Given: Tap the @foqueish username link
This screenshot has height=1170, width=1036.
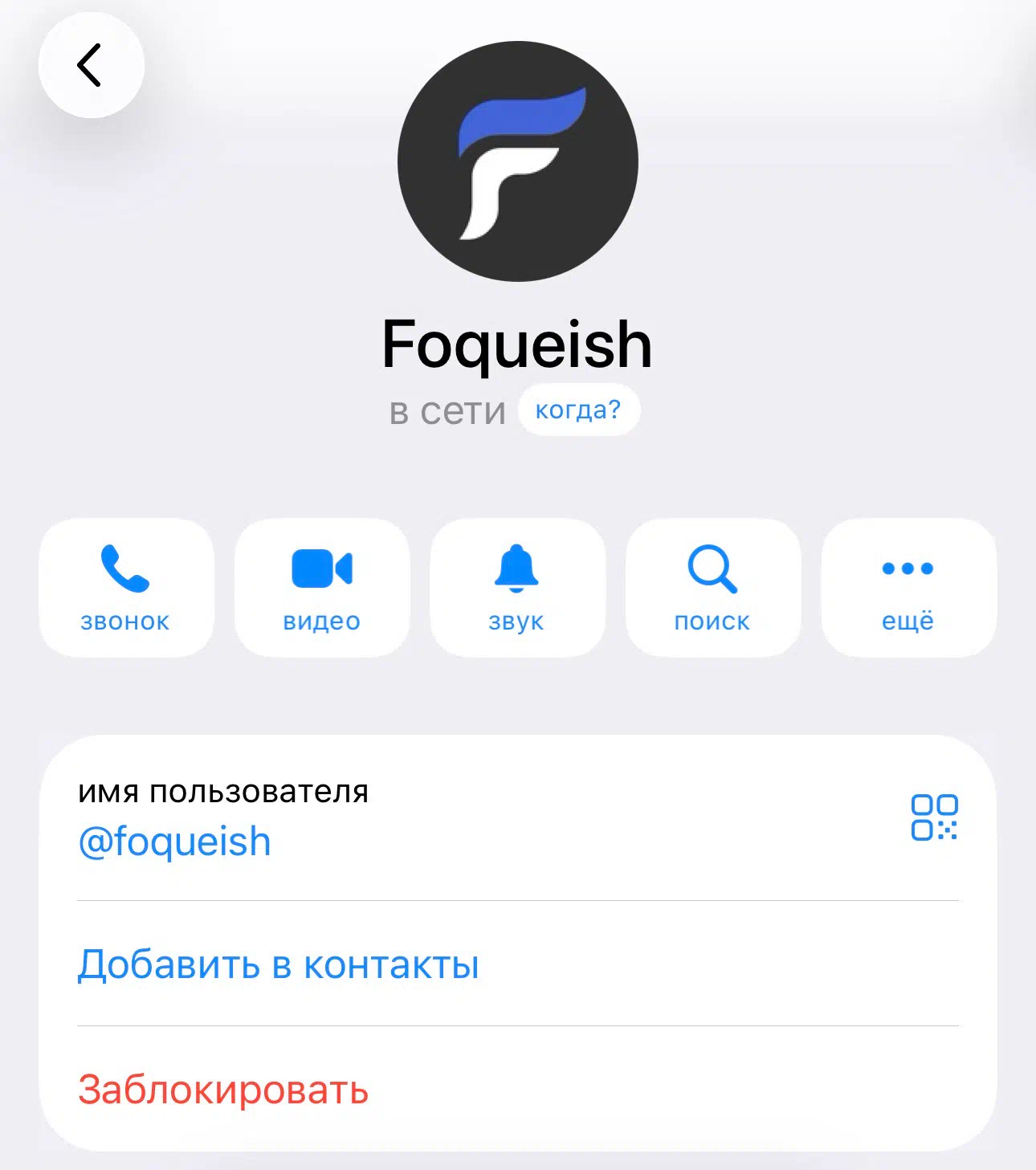Looking at the screenshot, I should 175,842.
